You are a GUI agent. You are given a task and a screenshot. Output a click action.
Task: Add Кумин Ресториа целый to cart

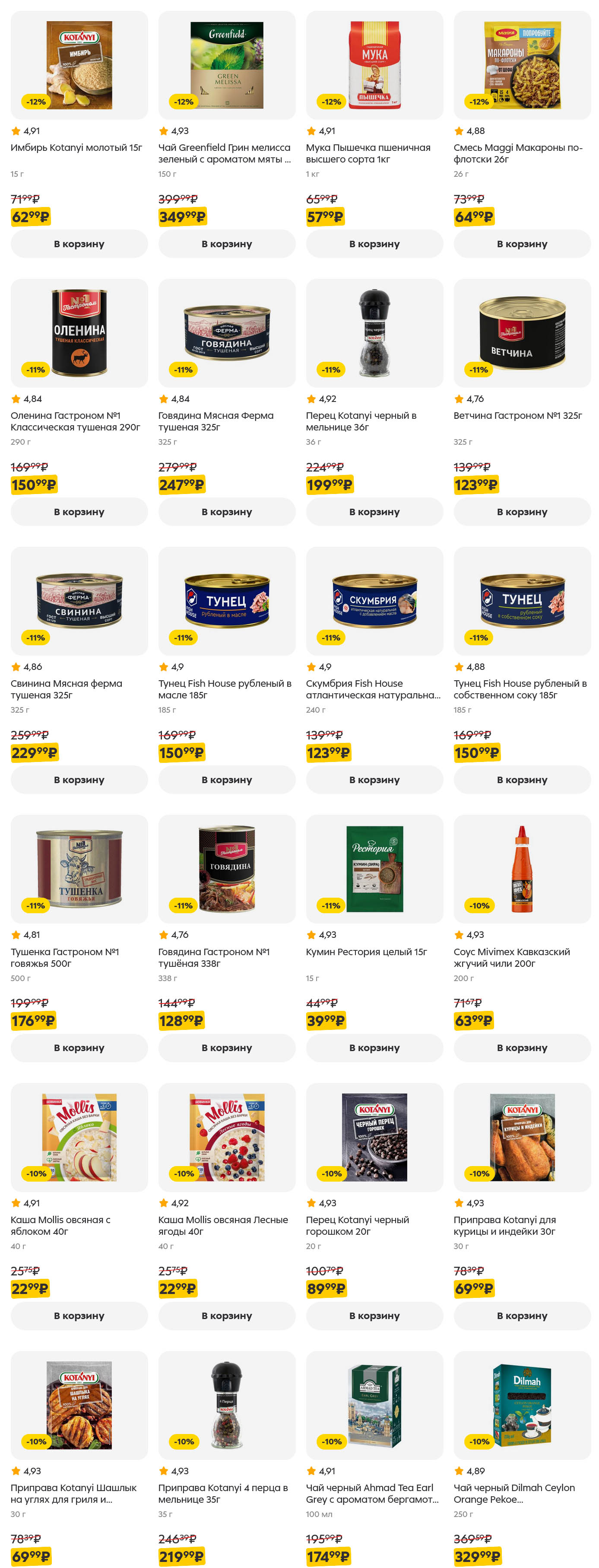pos(374,1048)
